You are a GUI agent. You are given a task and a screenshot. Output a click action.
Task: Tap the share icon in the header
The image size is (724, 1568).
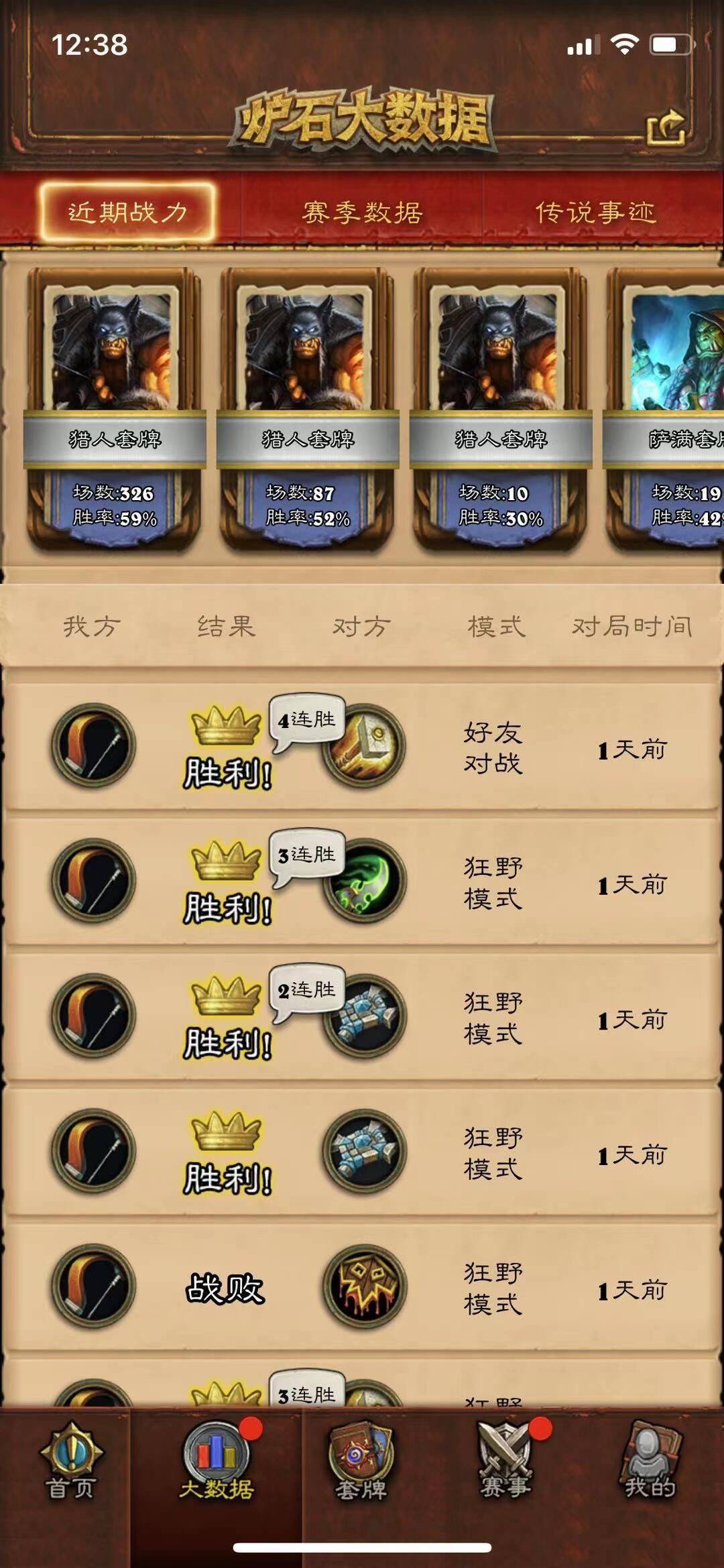[x=666, y=127]
